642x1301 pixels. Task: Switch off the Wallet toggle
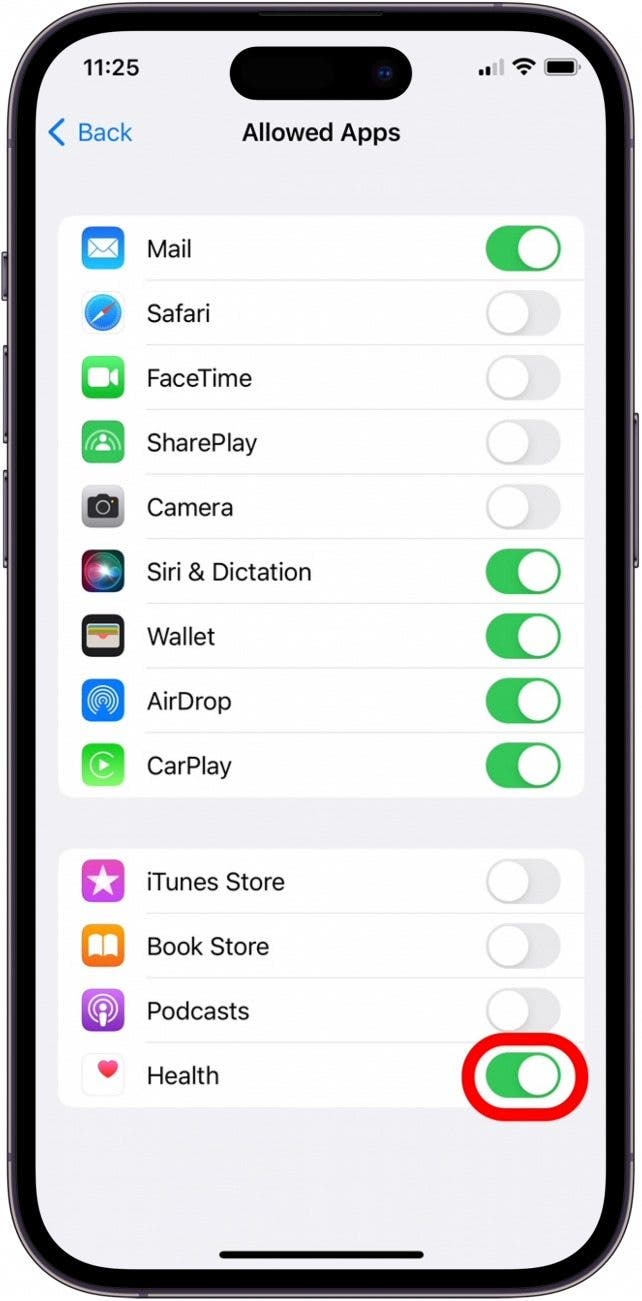click(523, 636)
